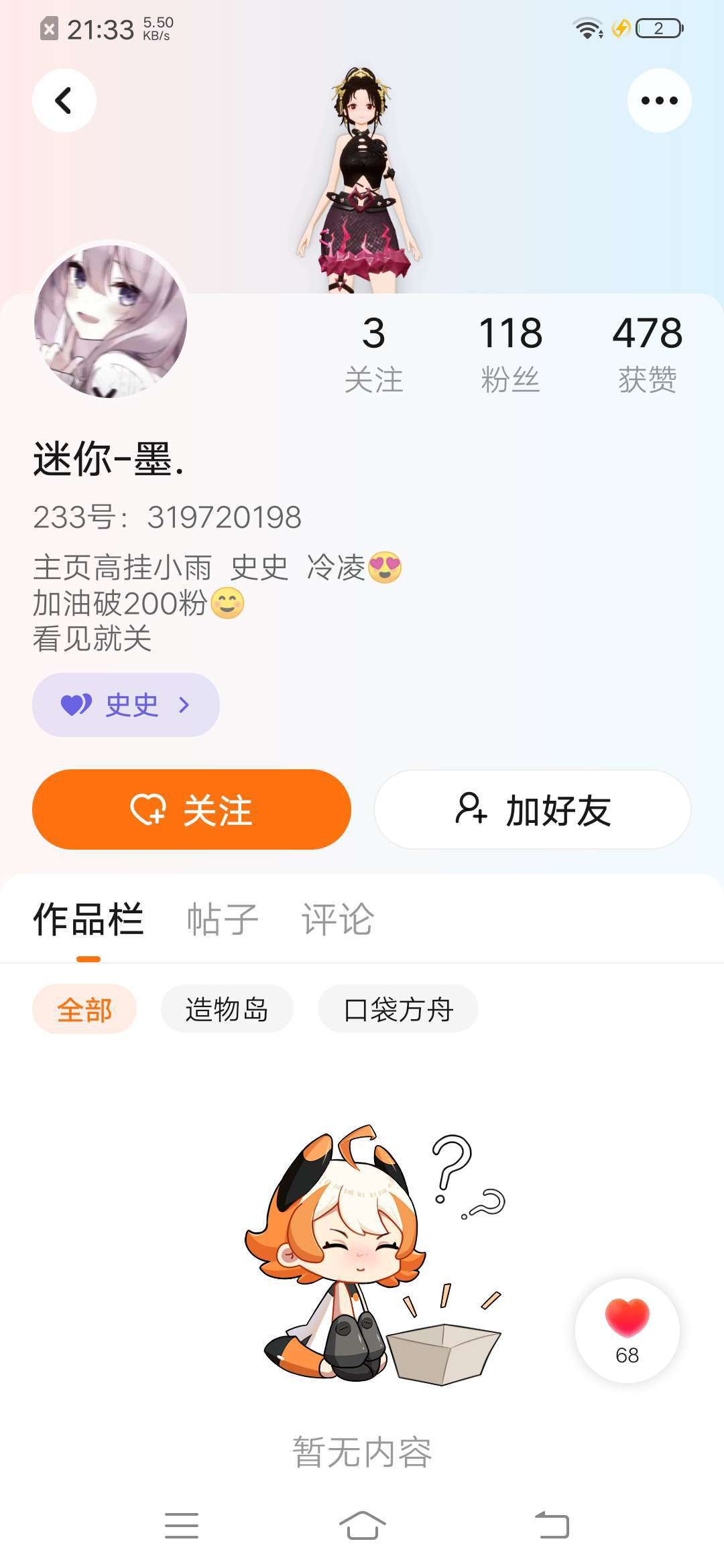View the profile avatar picture
The width and height of the screenshot is (724, 1568).
pyautogui.click(x=111, y=321)
